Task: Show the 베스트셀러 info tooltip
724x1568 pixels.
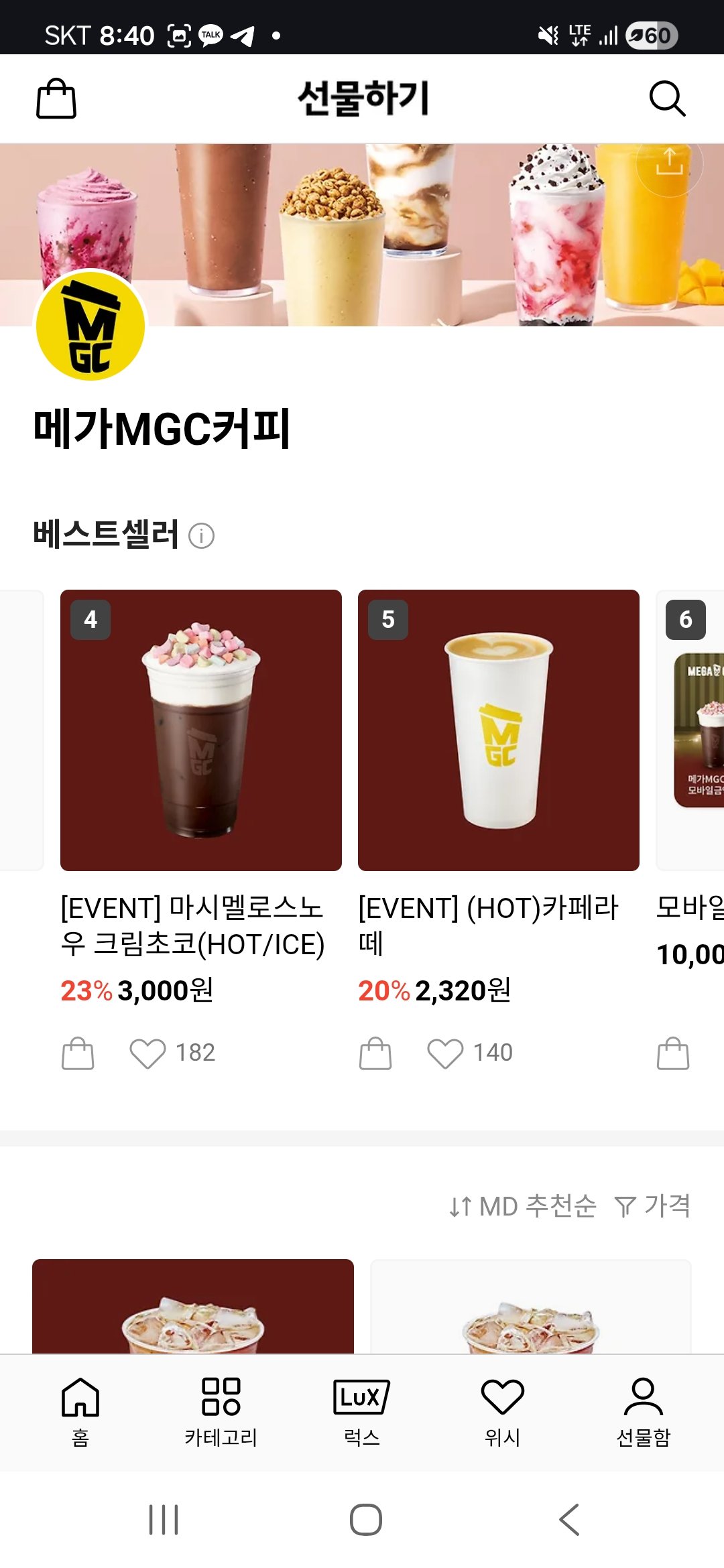Action: pos(201,536)
